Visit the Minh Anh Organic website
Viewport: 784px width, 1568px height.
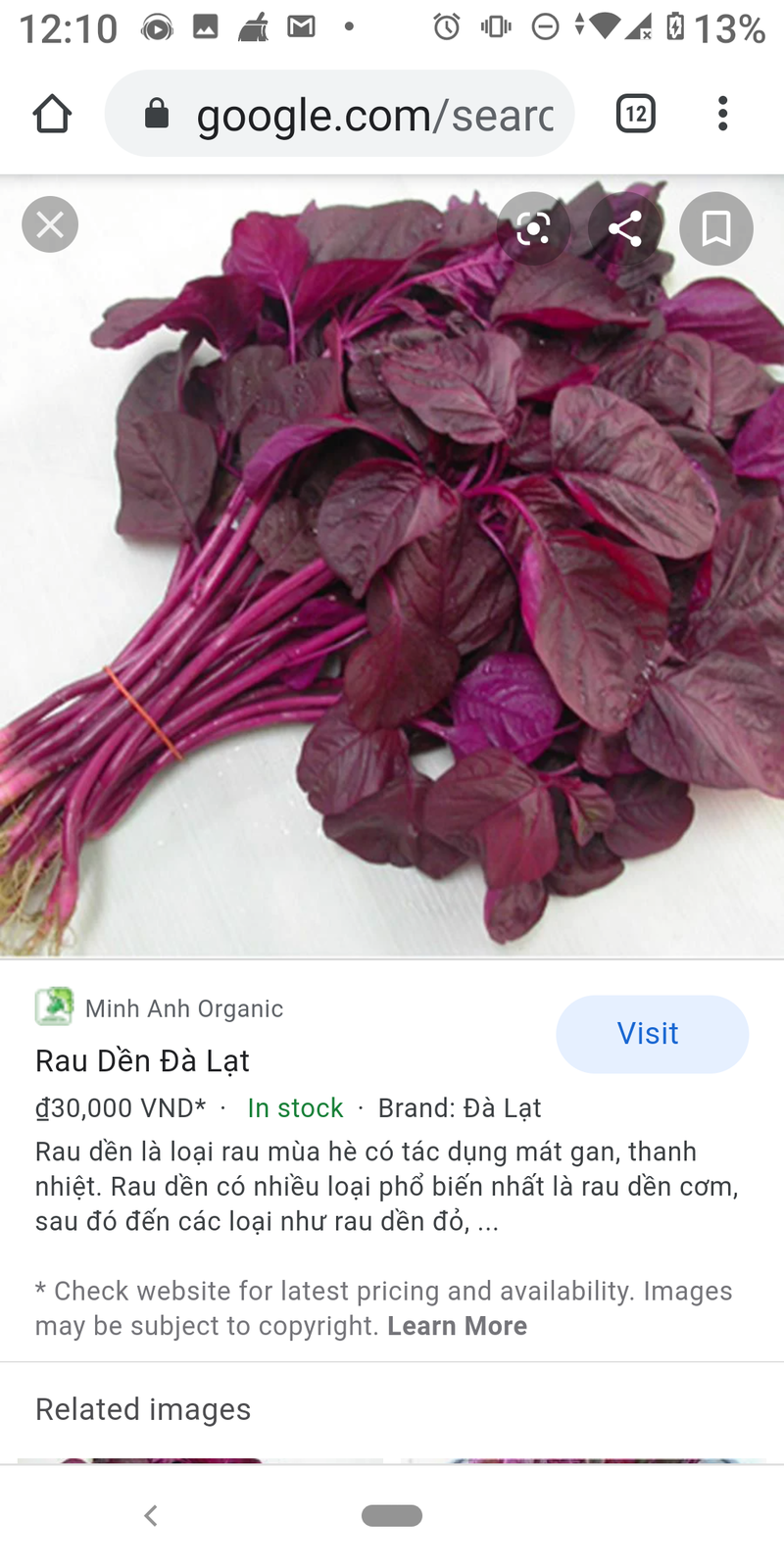(652, 1034)
